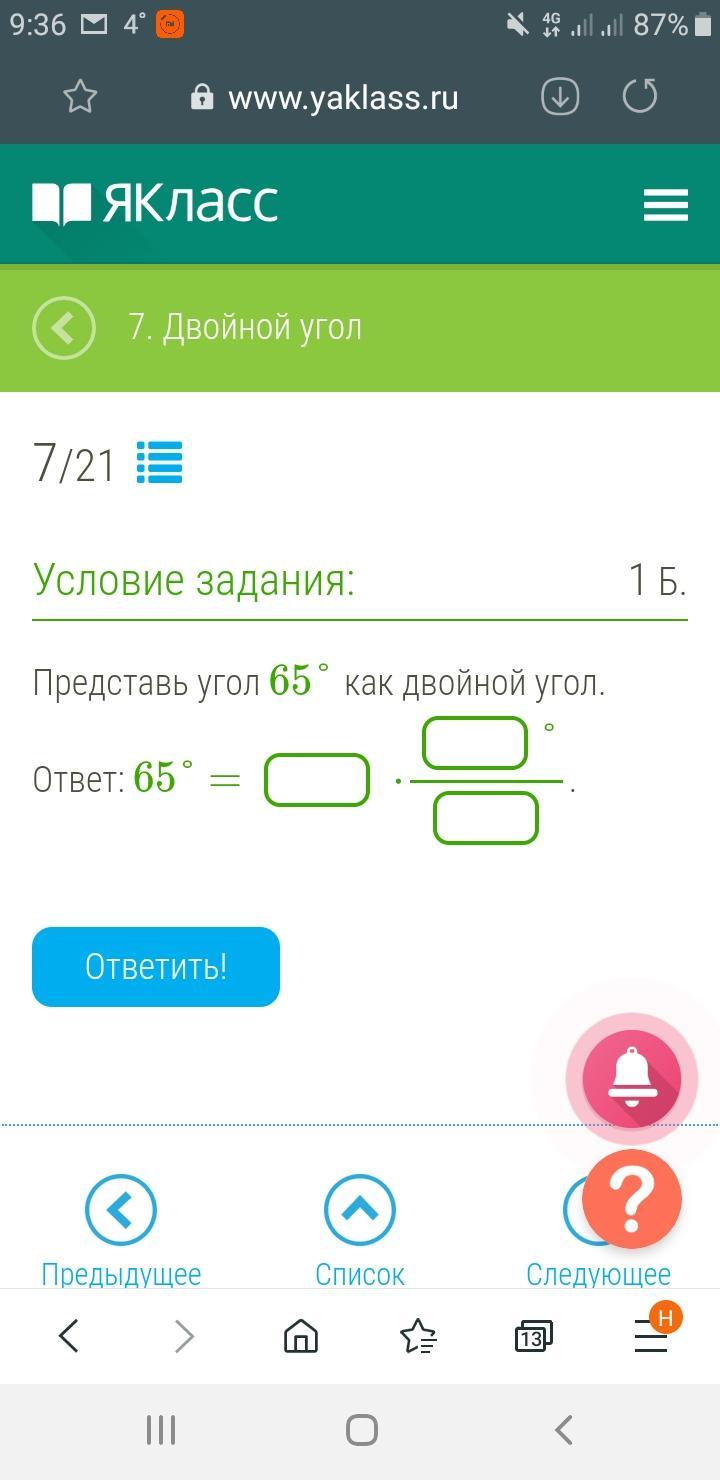Viewport: 720px width, 1480px height.
Task: View the 13 open tabs
Action: [533, 1336]
